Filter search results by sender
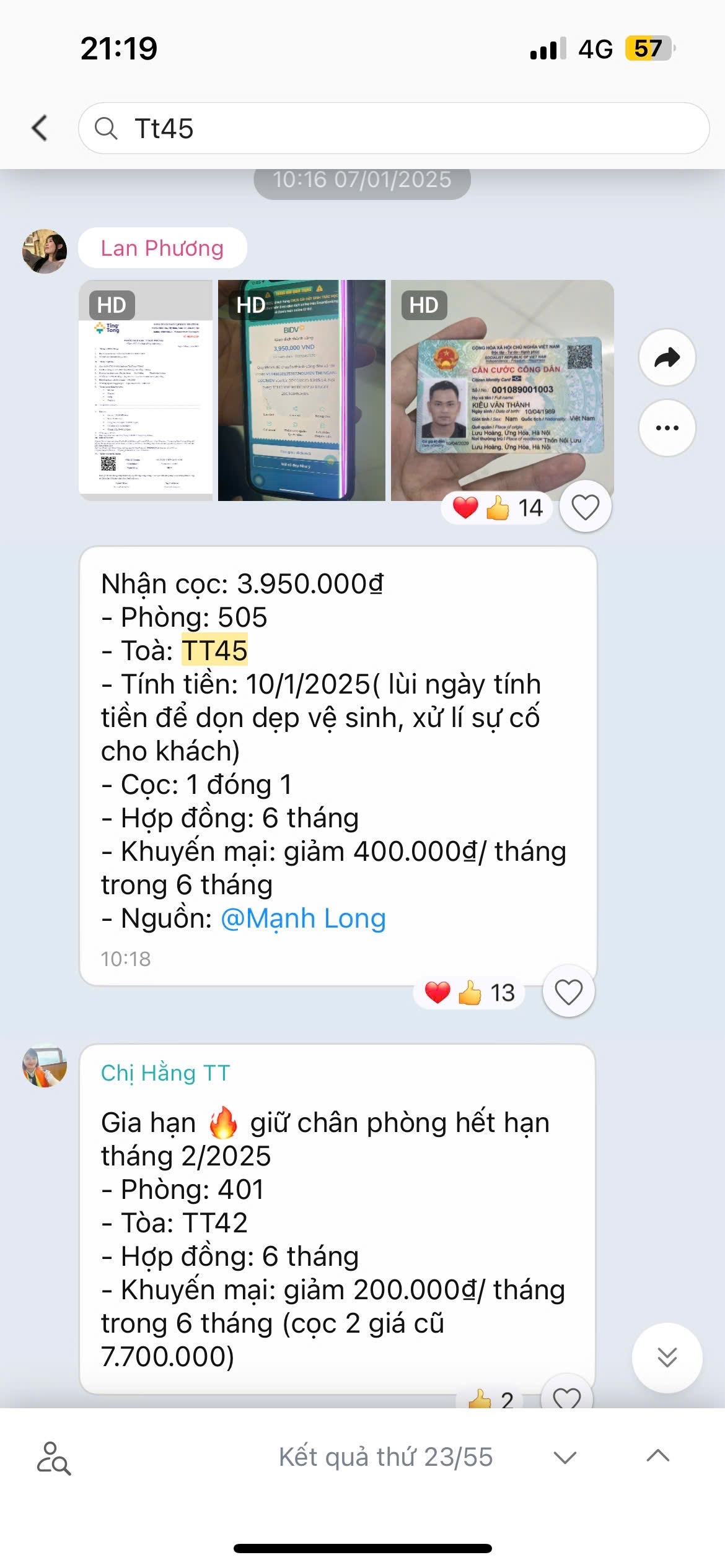The height and width of the screenshot is (1568, 725). 54,1458
